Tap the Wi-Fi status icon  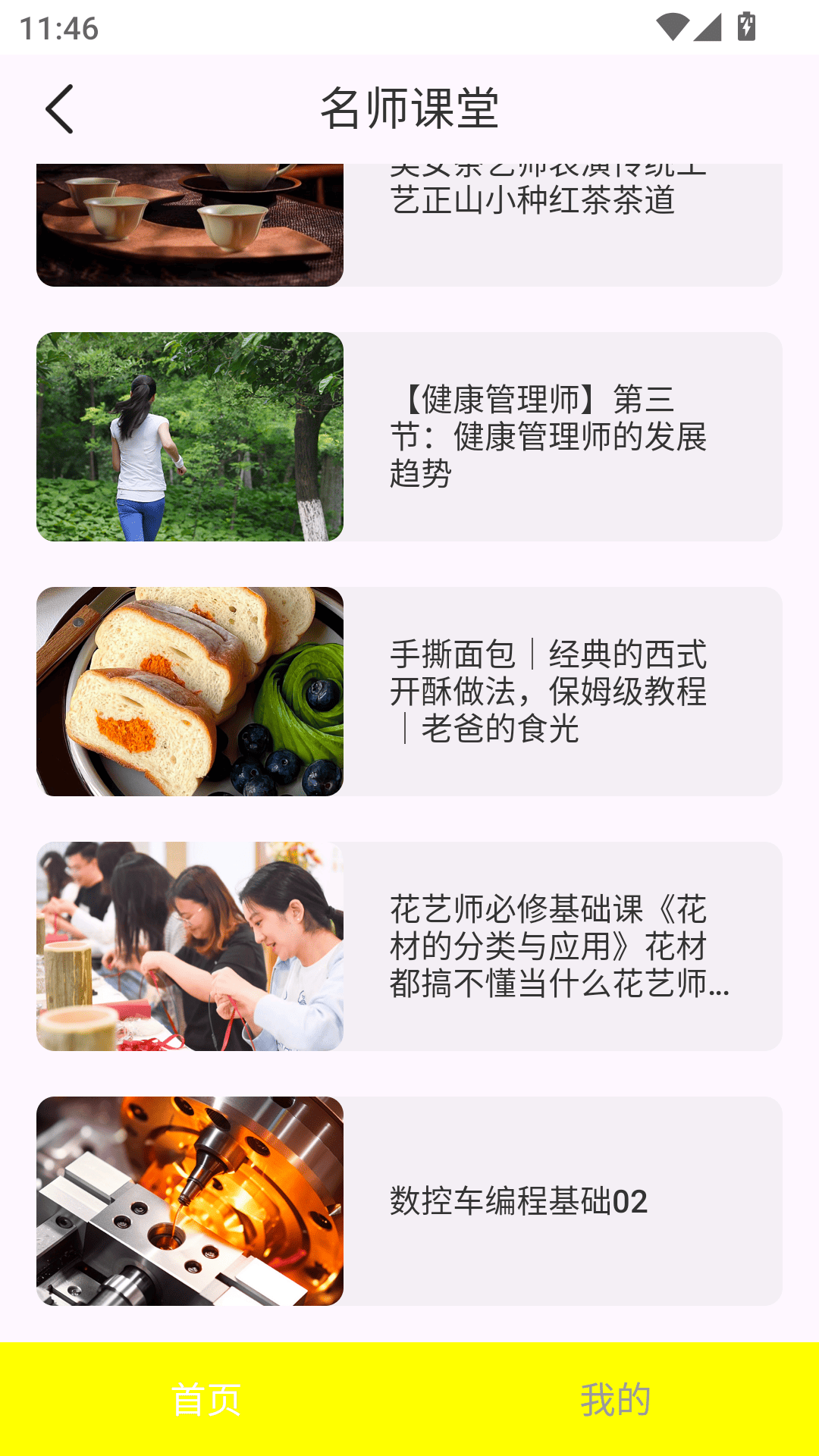671,25
